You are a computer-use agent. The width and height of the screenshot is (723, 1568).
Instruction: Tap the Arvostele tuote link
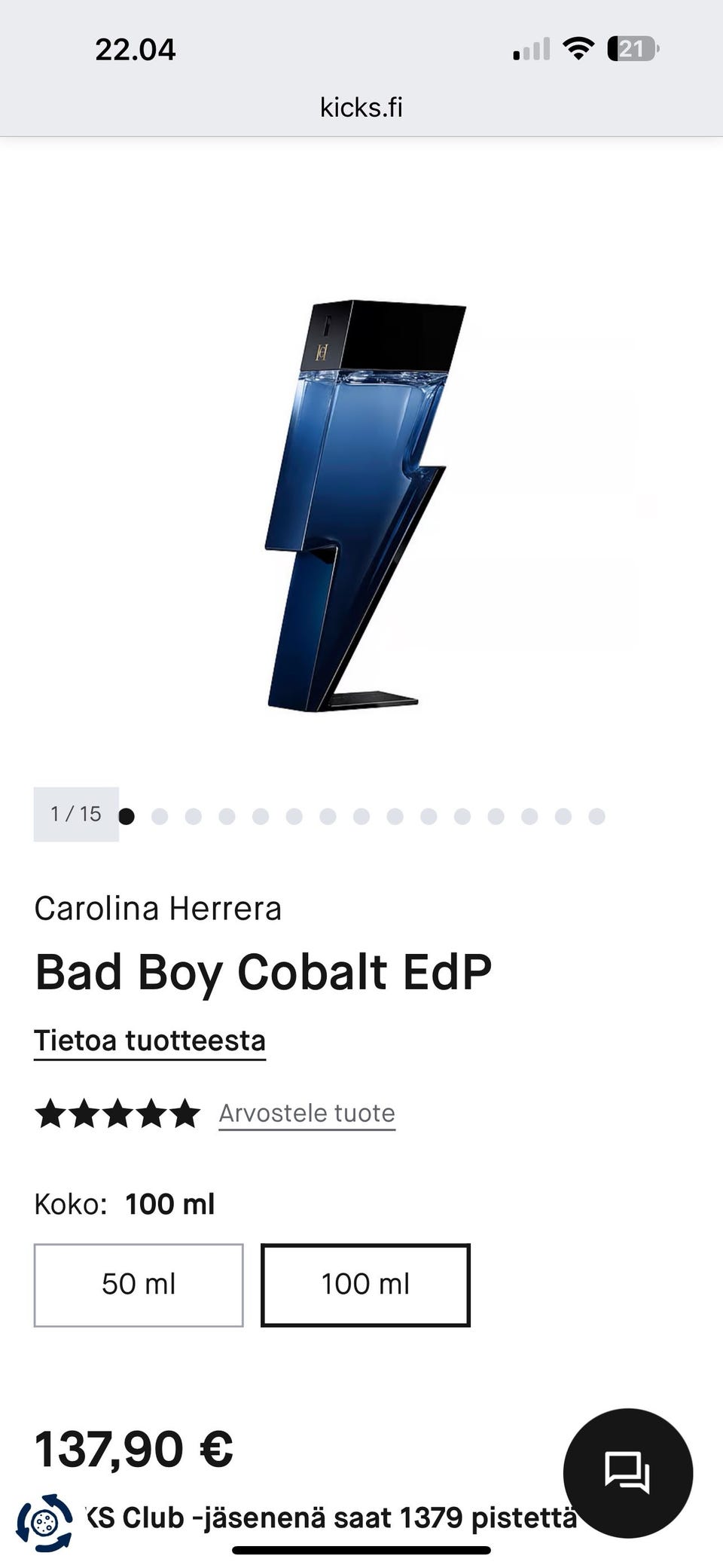[307, 1113]
